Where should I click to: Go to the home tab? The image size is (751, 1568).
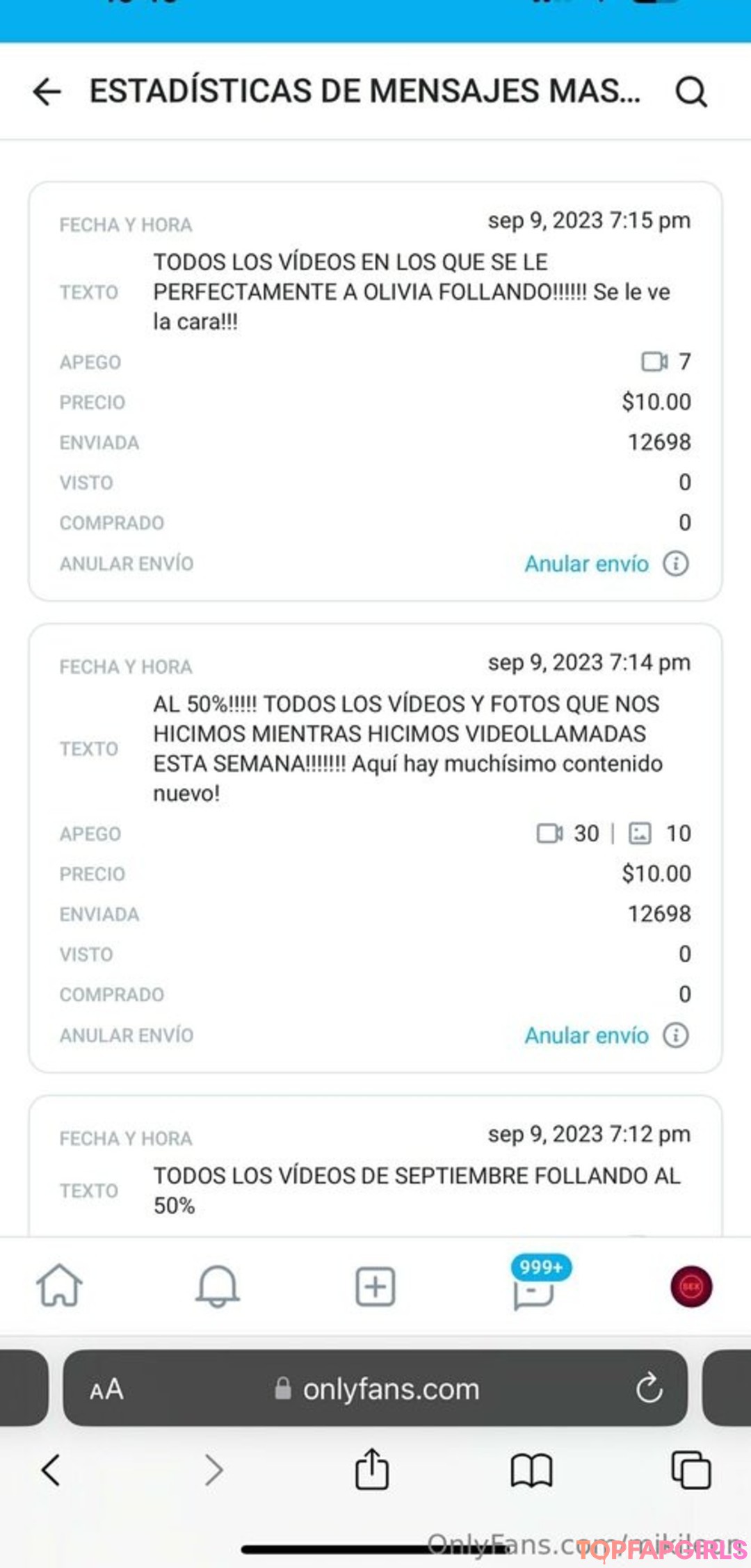pyautogui.click(x=59, y=1286)
